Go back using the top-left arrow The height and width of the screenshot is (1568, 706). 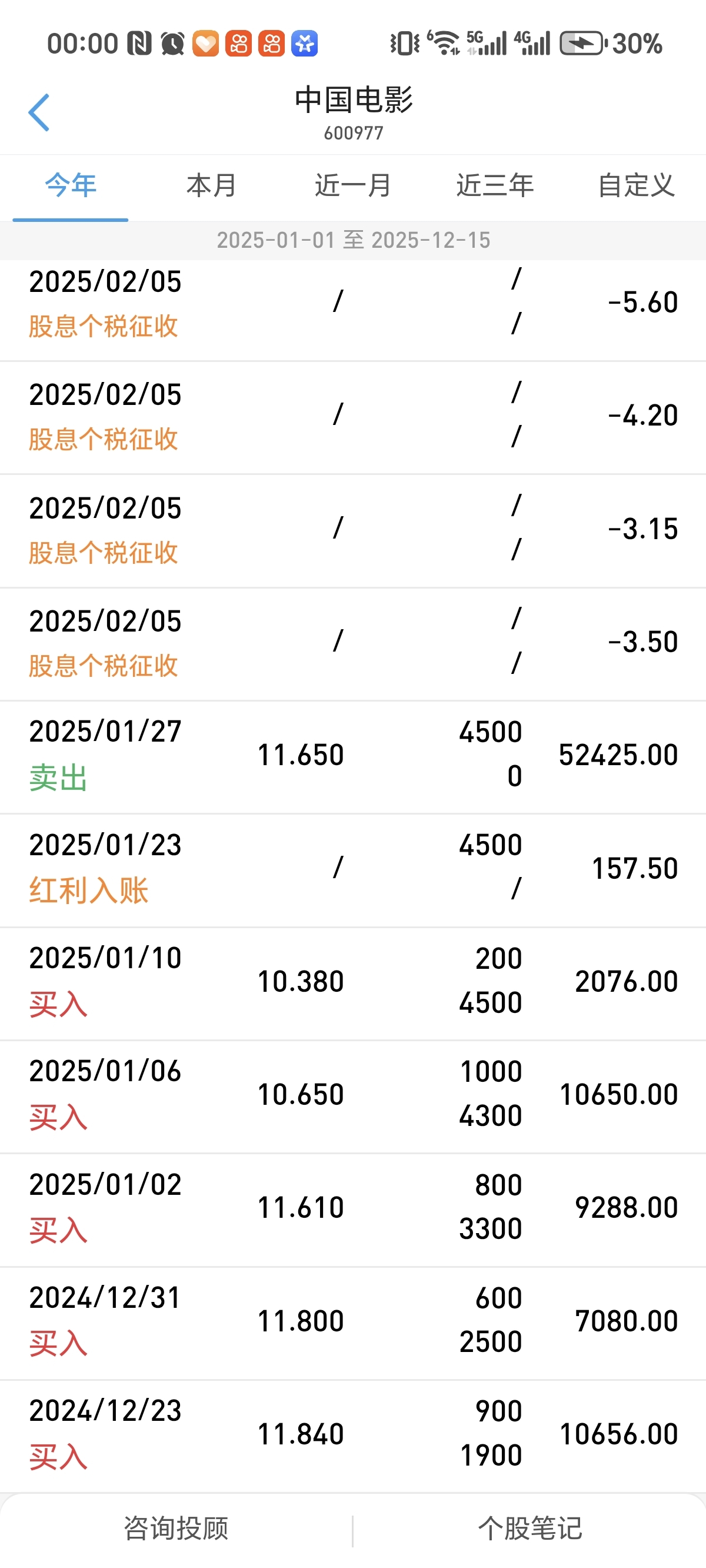tap(39, 112)
